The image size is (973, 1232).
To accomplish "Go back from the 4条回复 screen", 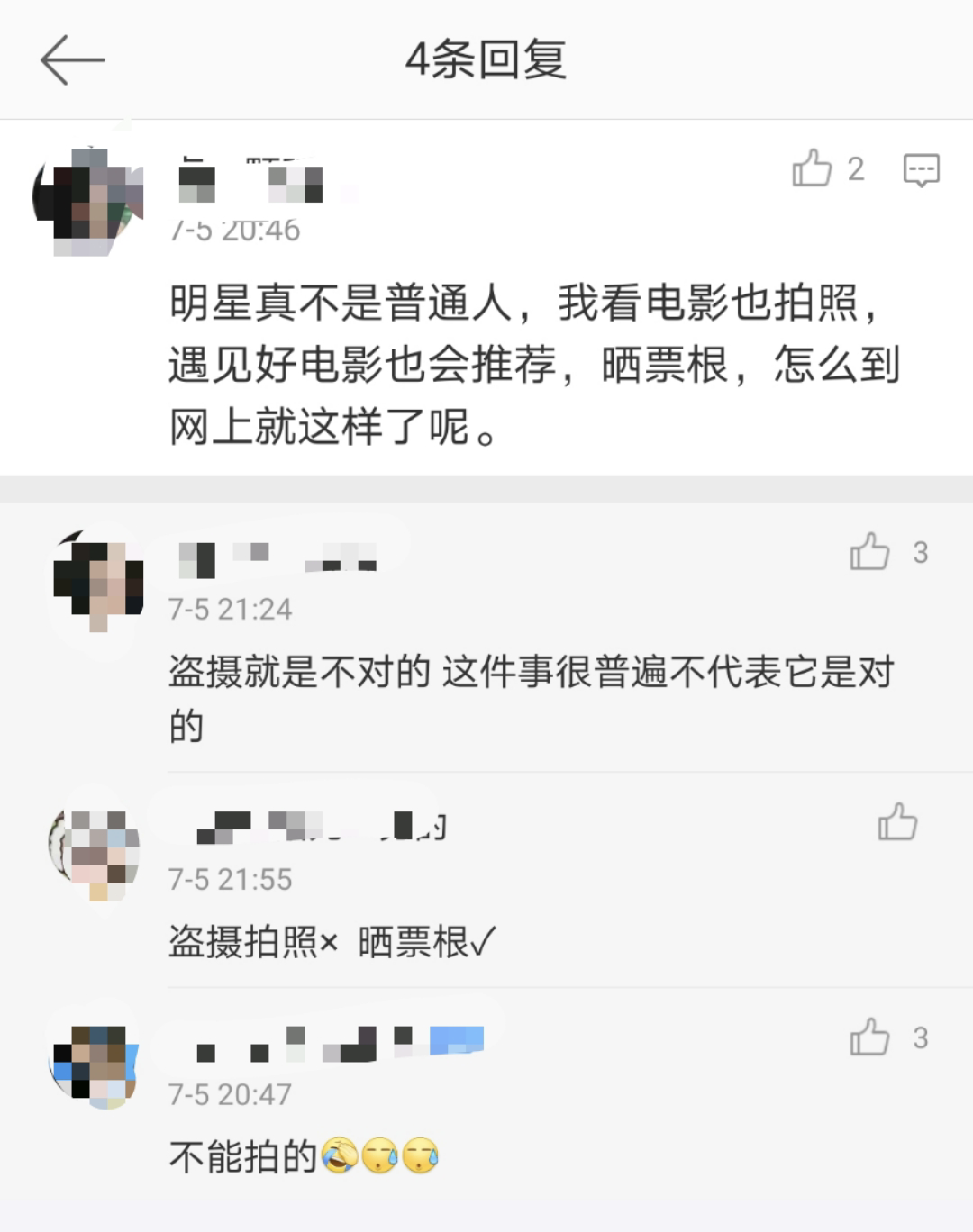I will pos(72,60).
